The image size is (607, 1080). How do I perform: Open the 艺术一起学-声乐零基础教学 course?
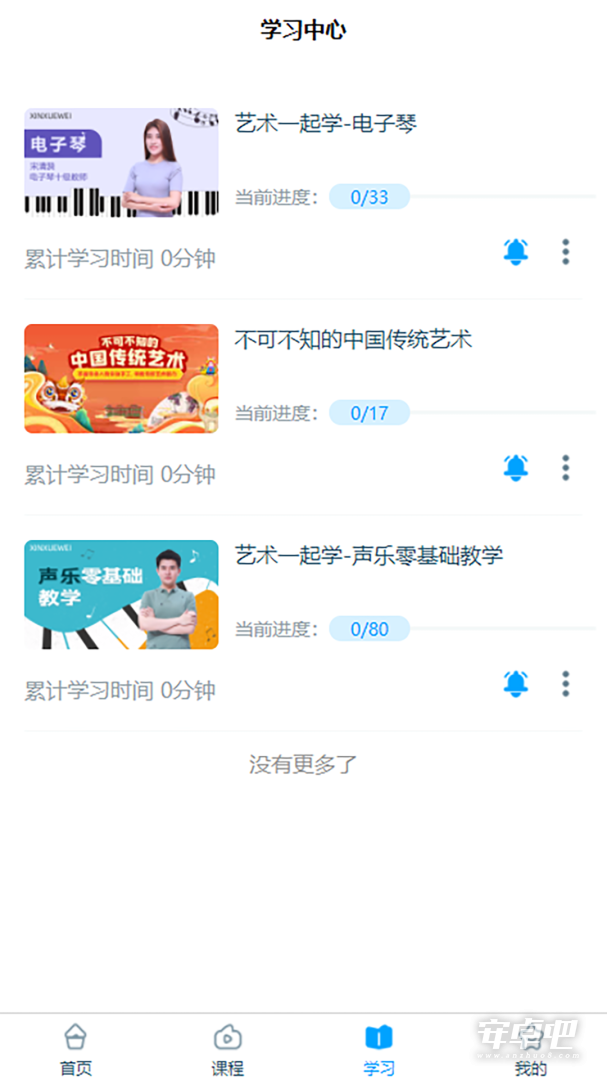click(x=369, y=555)
